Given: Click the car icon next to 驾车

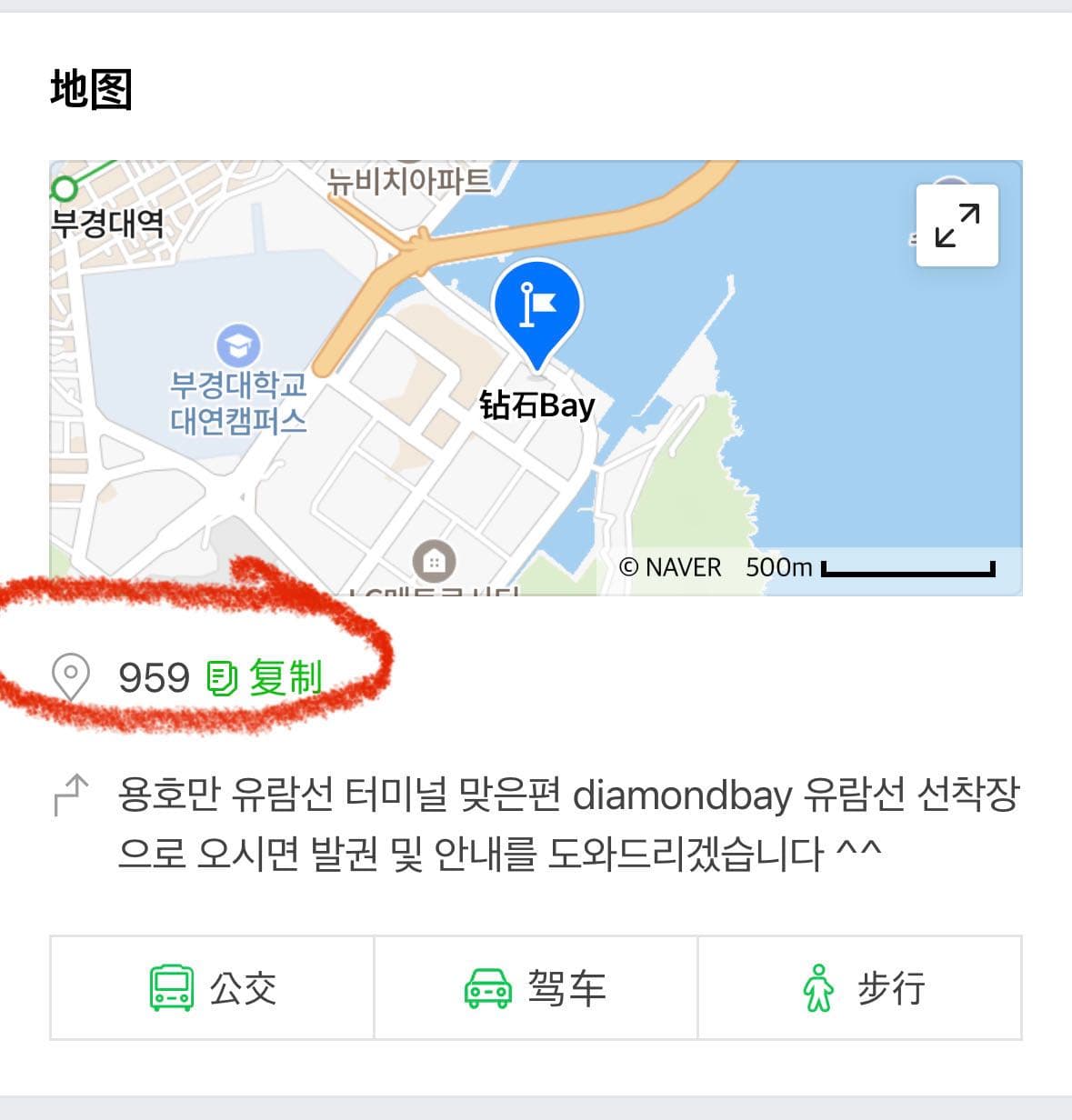Looking at the screenshot, I should (487, 988).
